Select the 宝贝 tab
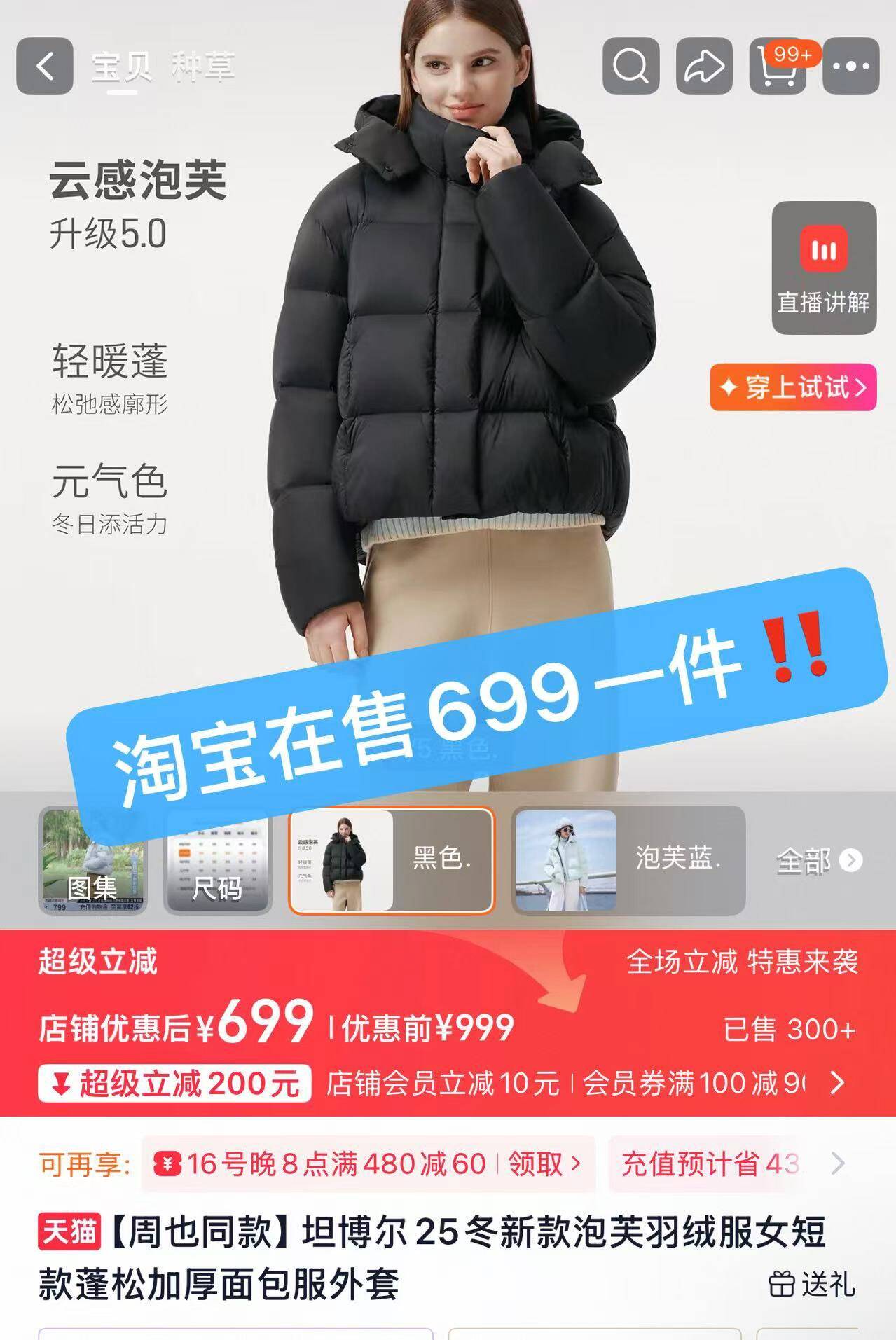This screenshot has width=896, height=1340. click(x=121, y=67)
